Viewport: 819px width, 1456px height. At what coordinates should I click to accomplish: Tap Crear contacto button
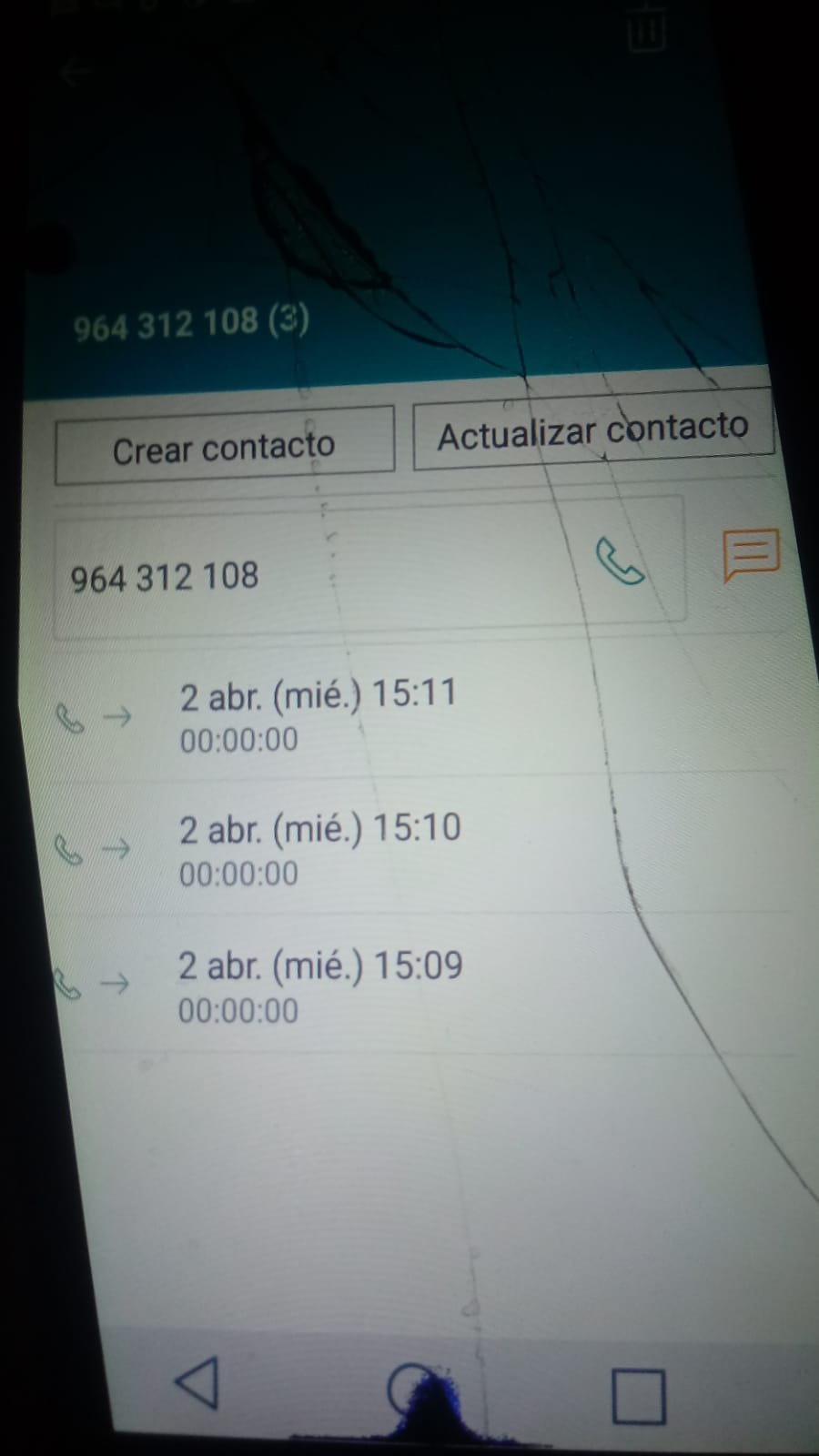point(224,447)
